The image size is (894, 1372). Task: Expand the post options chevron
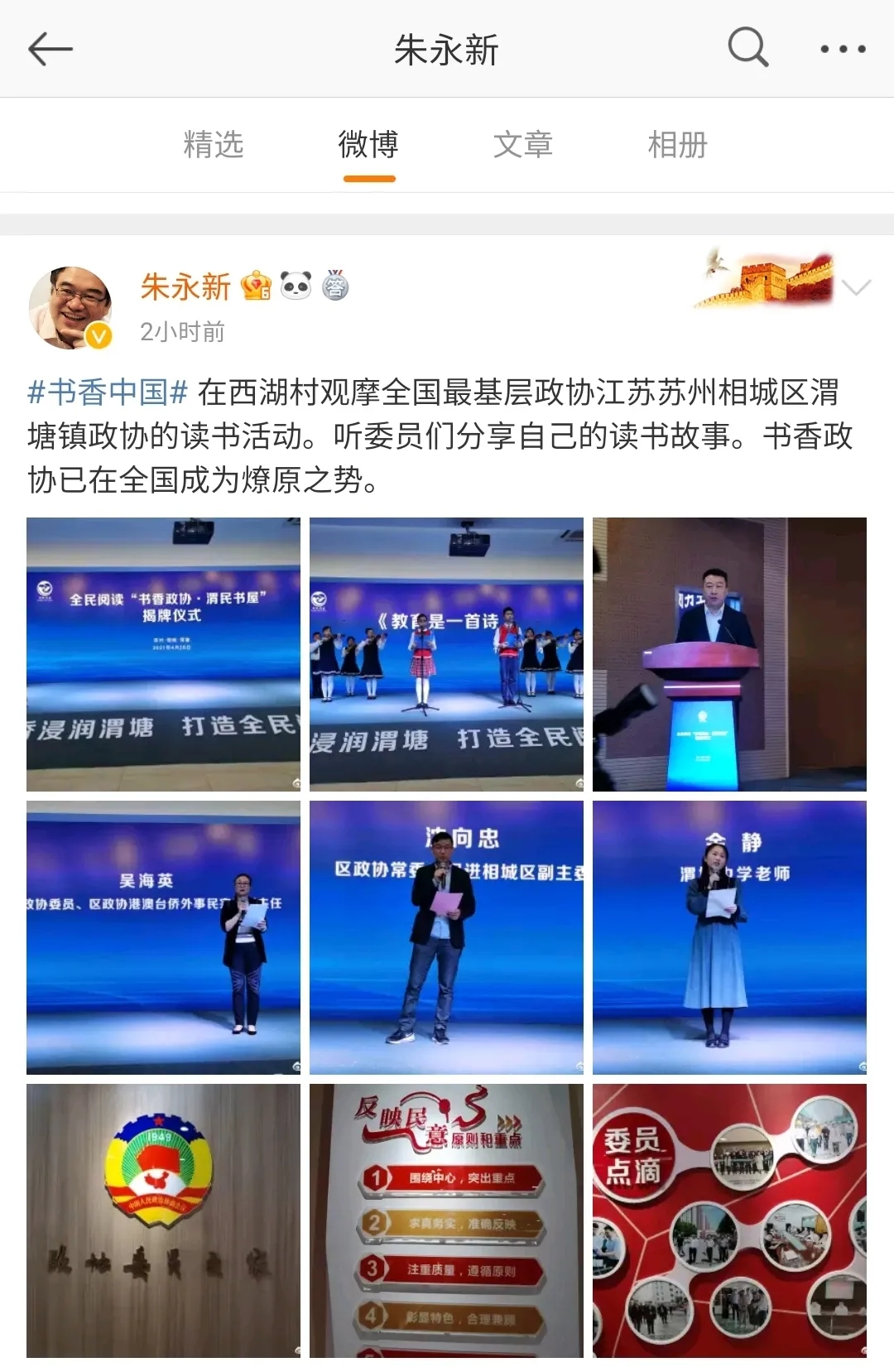pyautogui.click(x=855, y=287)
